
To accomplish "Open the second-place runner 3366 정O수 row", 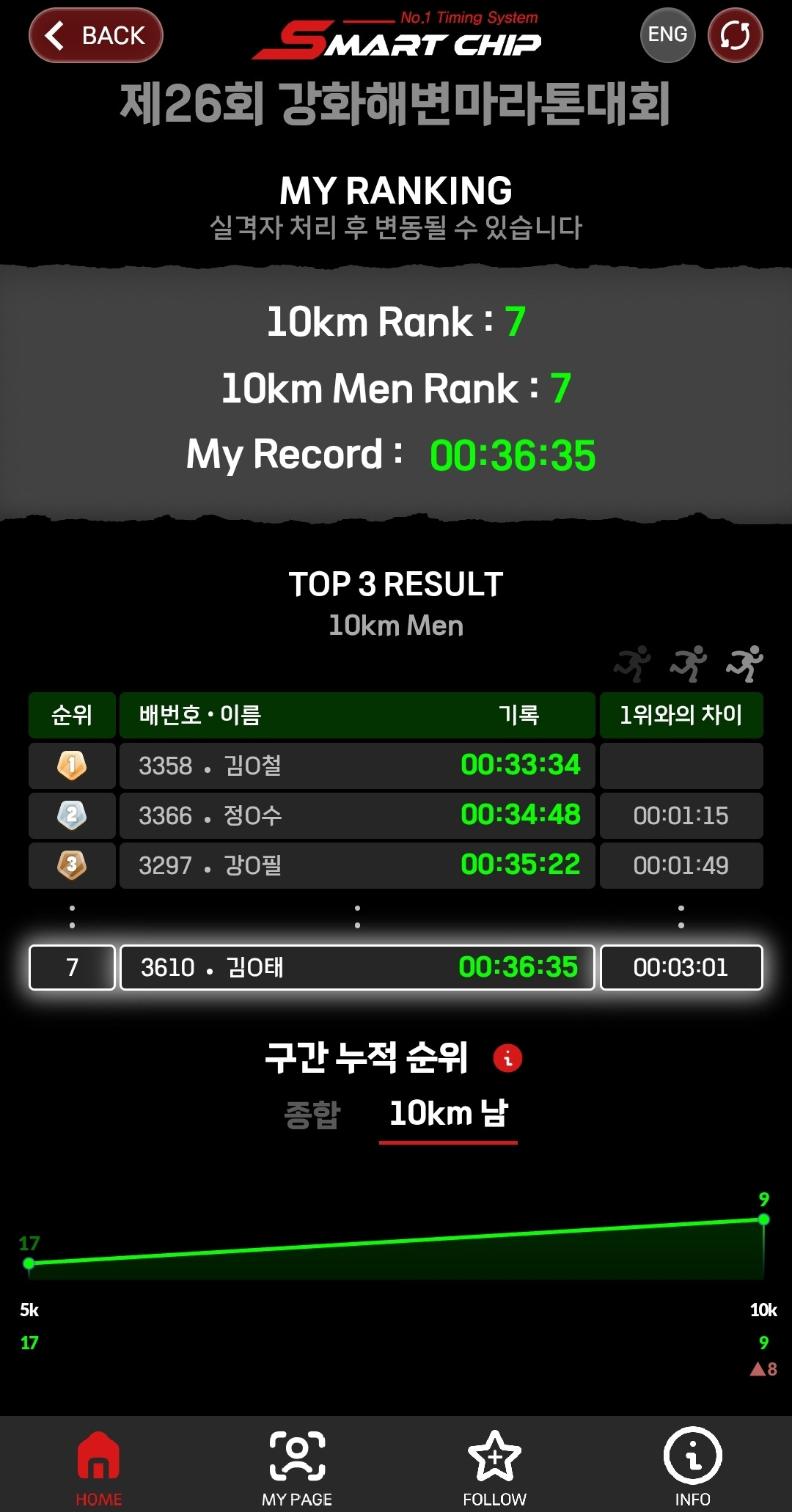I will pyautogui.click(x=396, y=815).
